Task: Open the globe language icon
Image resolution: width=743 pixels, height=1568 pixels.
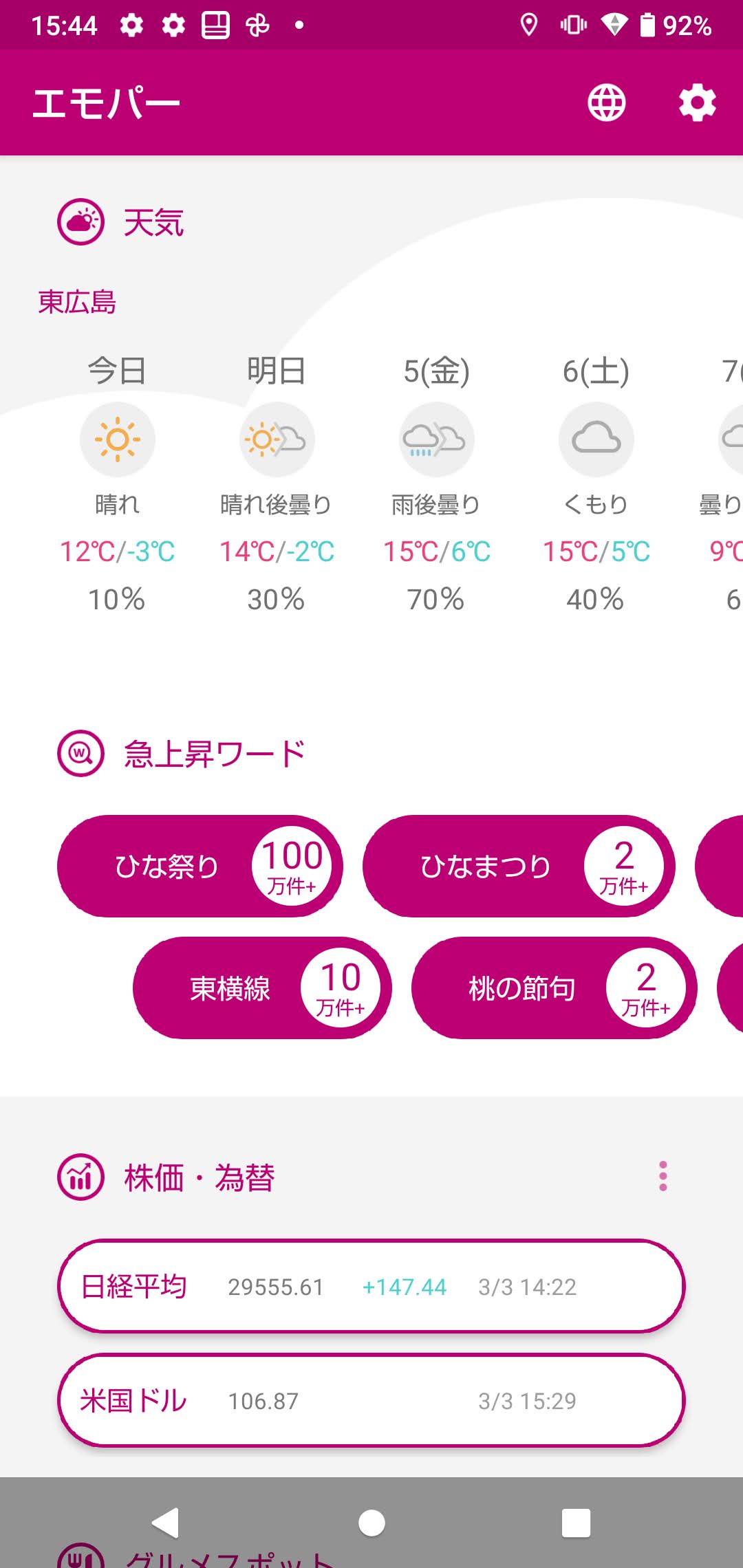Action: (x=607, y=103)
